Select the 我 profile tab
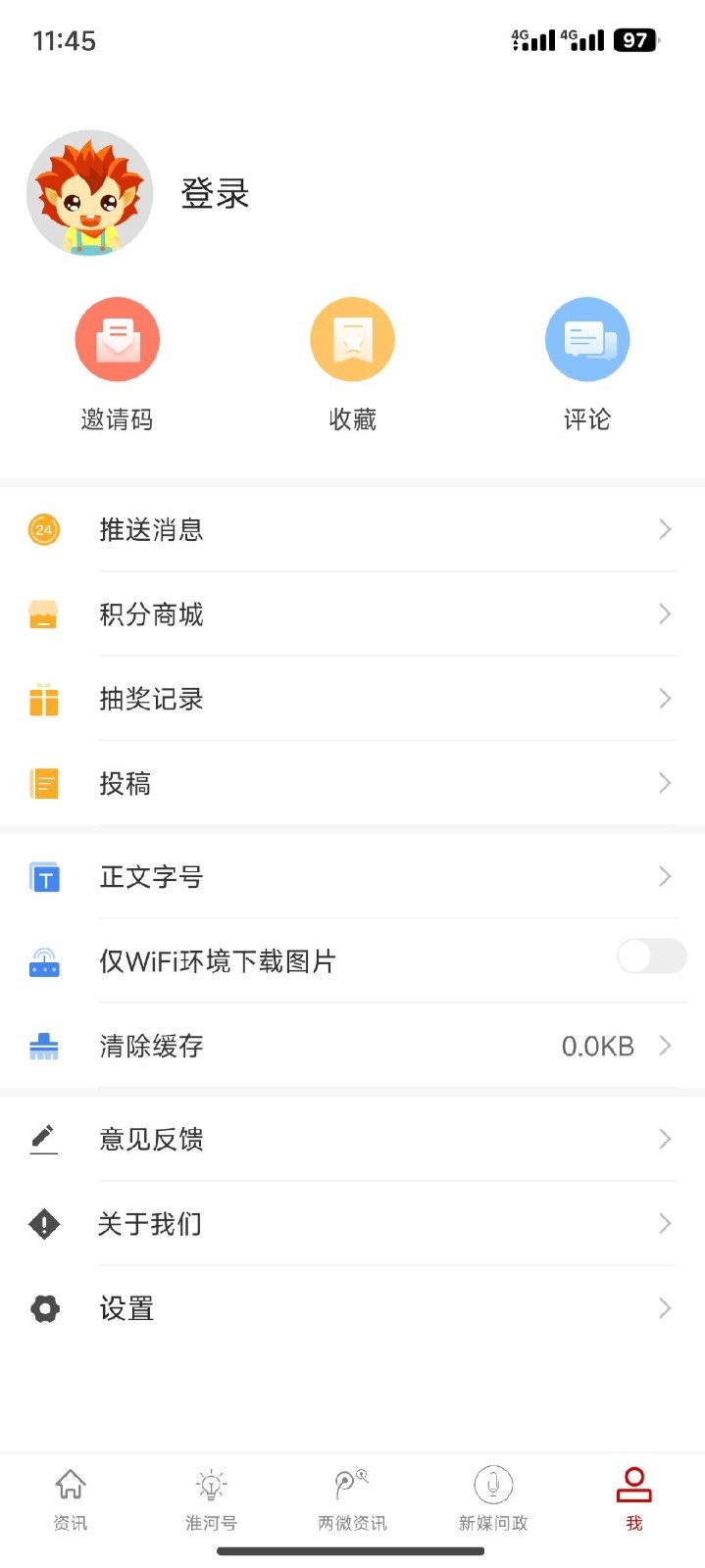This screenshot has width=705, height=1568. pyautogui.click(x=633, y=1499)
